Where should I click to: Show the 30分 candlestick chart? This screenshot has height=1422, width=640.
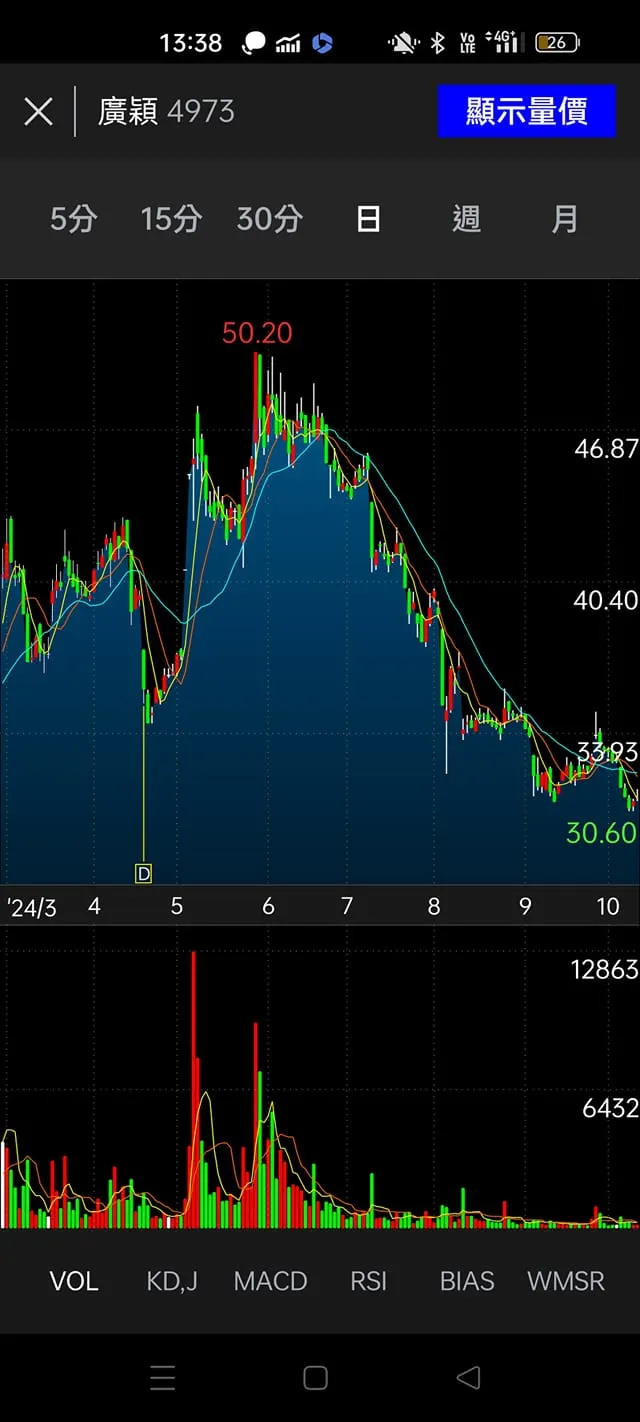(x=269, y=219)
